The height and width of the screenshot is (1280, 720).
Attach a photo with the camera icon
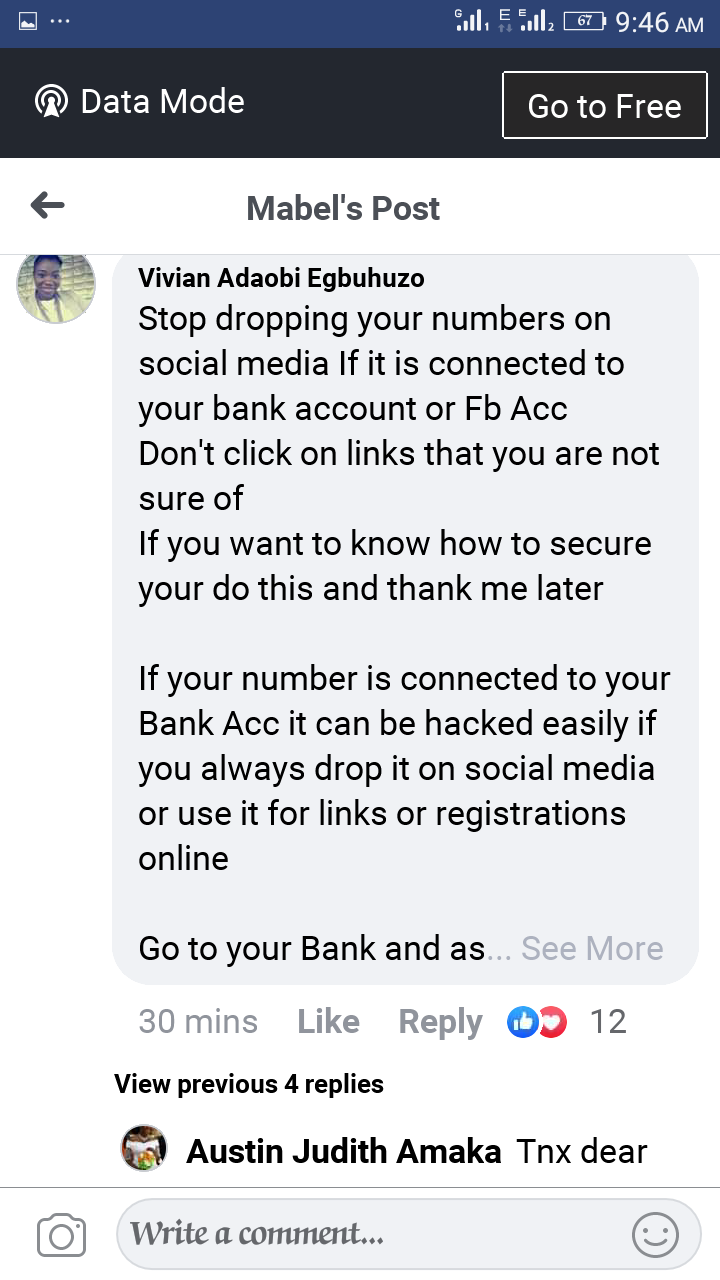click(61, 1236)
